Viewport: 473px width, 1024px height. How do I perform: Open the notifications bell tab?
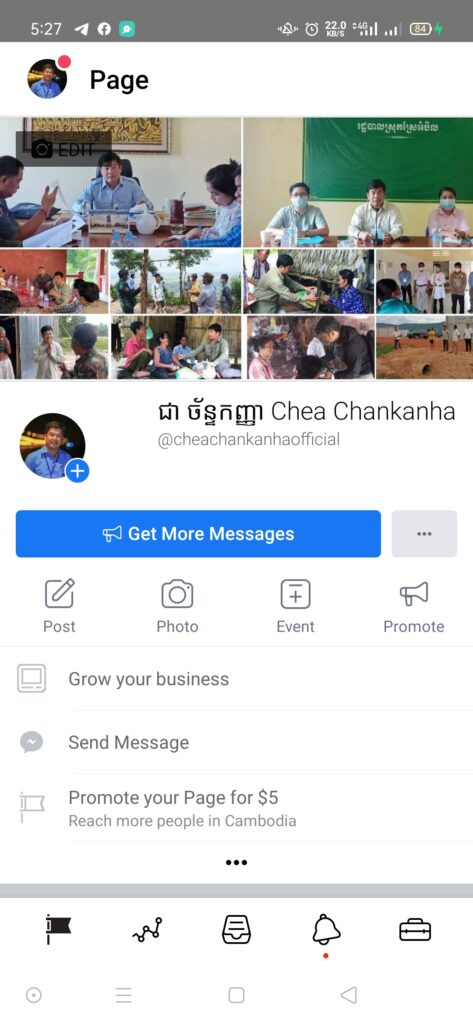(326, 929)
